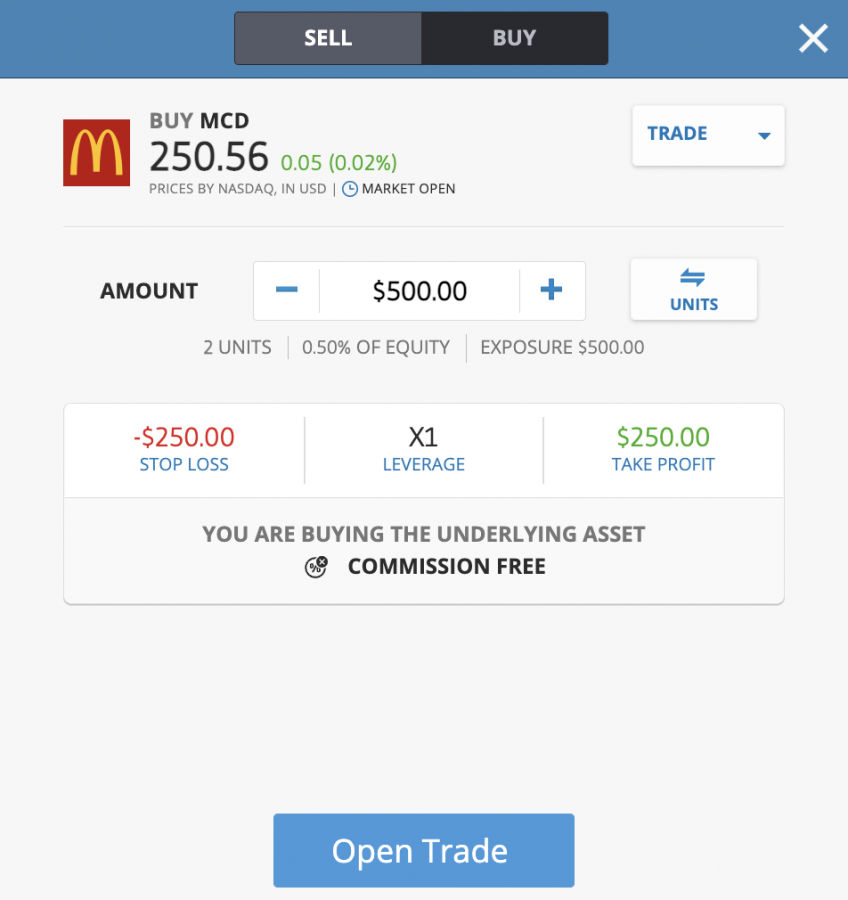The image size is (848, 900).
Task: Open the Leverage X1 setting
Action: [x=423, y=450]
